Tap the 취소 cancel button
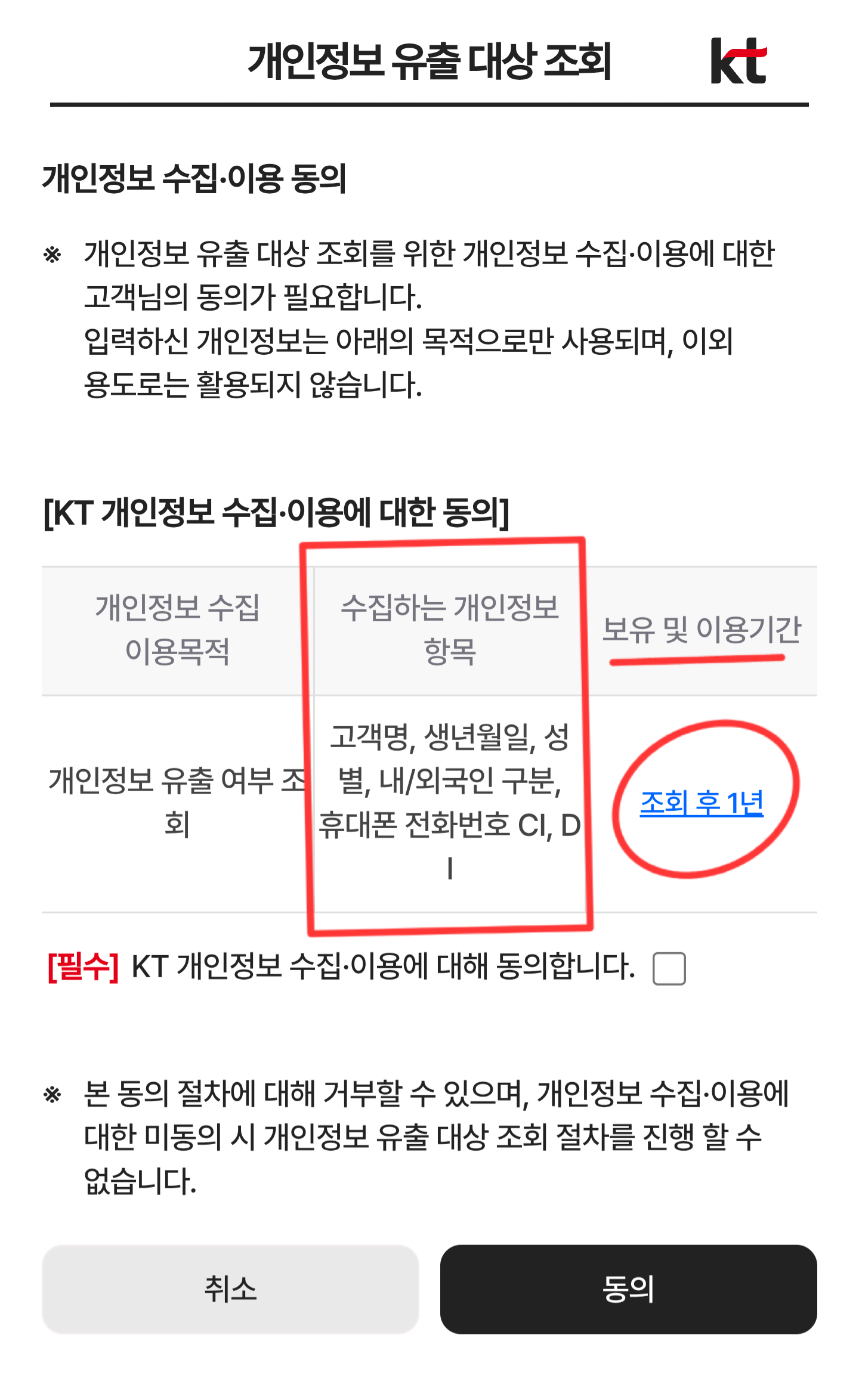 click(230, 1289)
